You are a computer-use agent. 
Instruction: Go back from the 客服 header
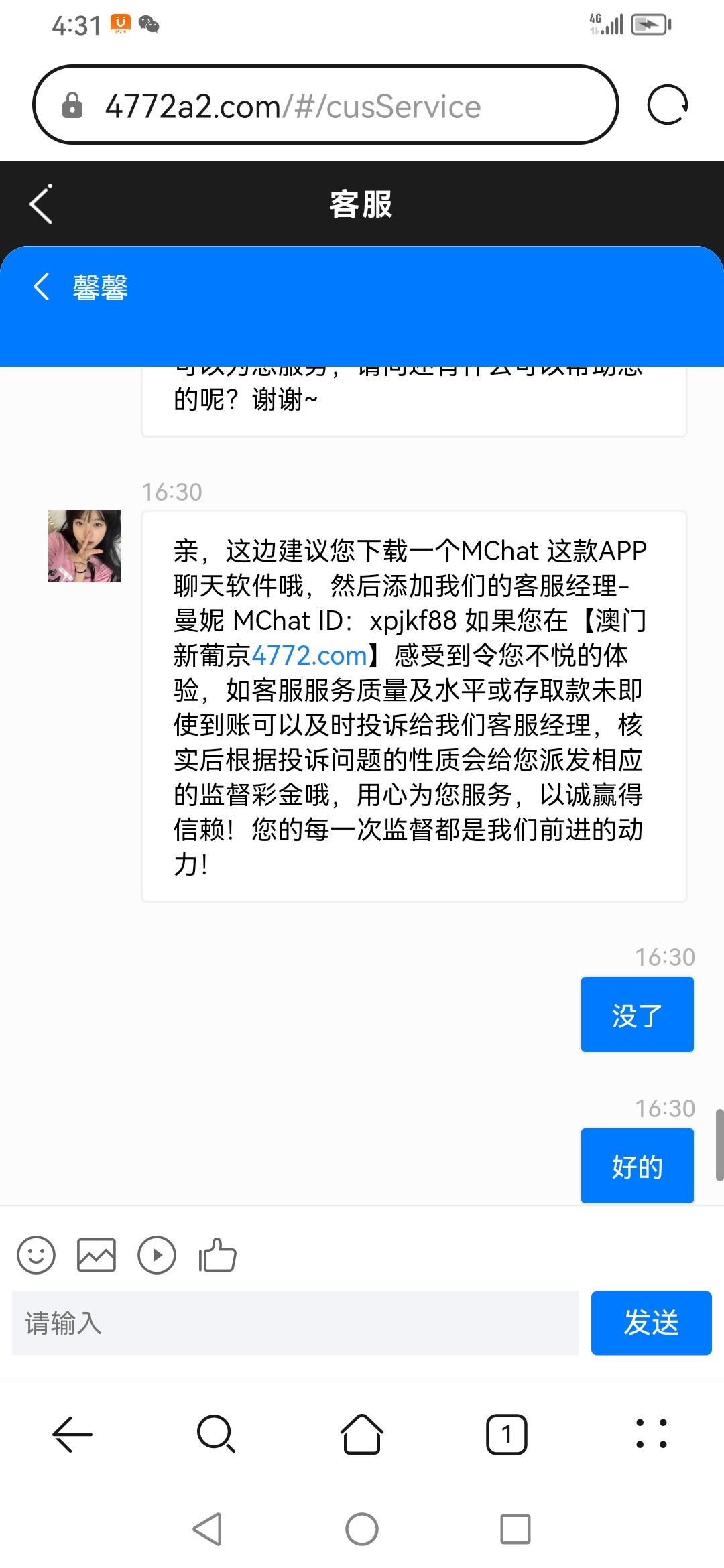click(42, 204)
